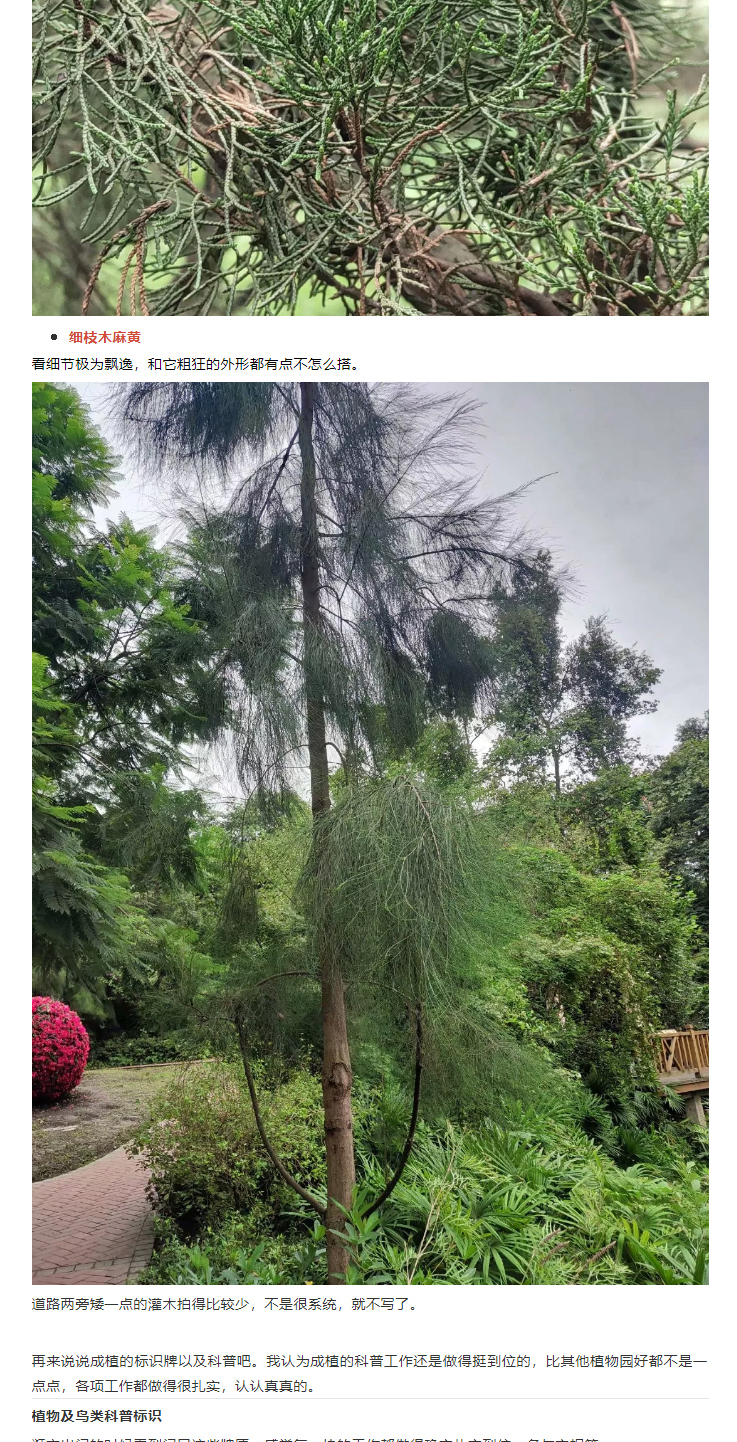737x1442 pixels.
Task: View the tall tree photo full size
Action: click(x=370, y=832)
